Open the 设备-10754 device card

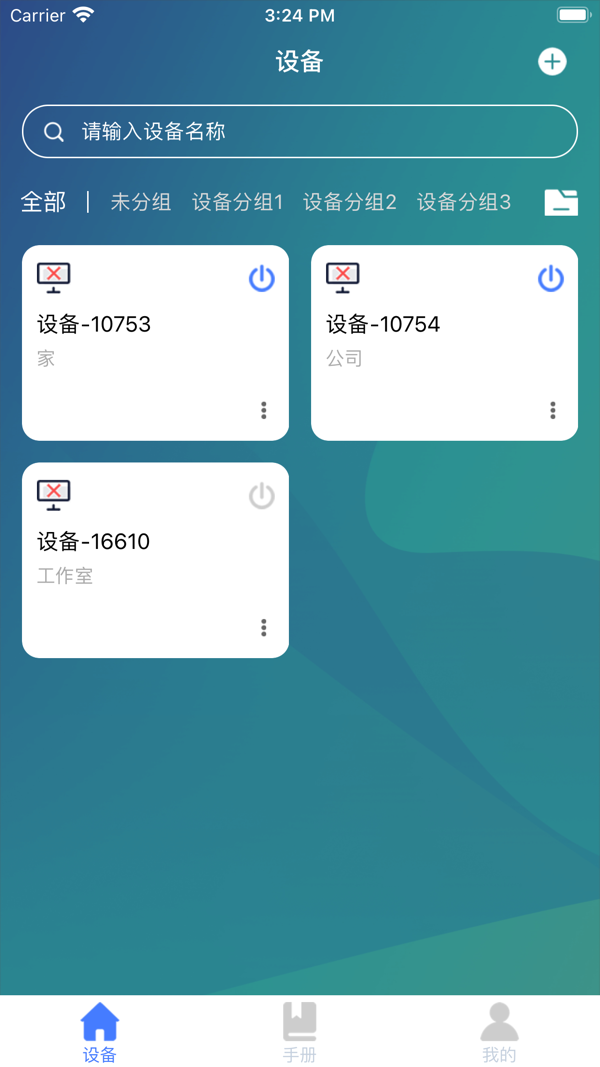click(x=444, y=343)
